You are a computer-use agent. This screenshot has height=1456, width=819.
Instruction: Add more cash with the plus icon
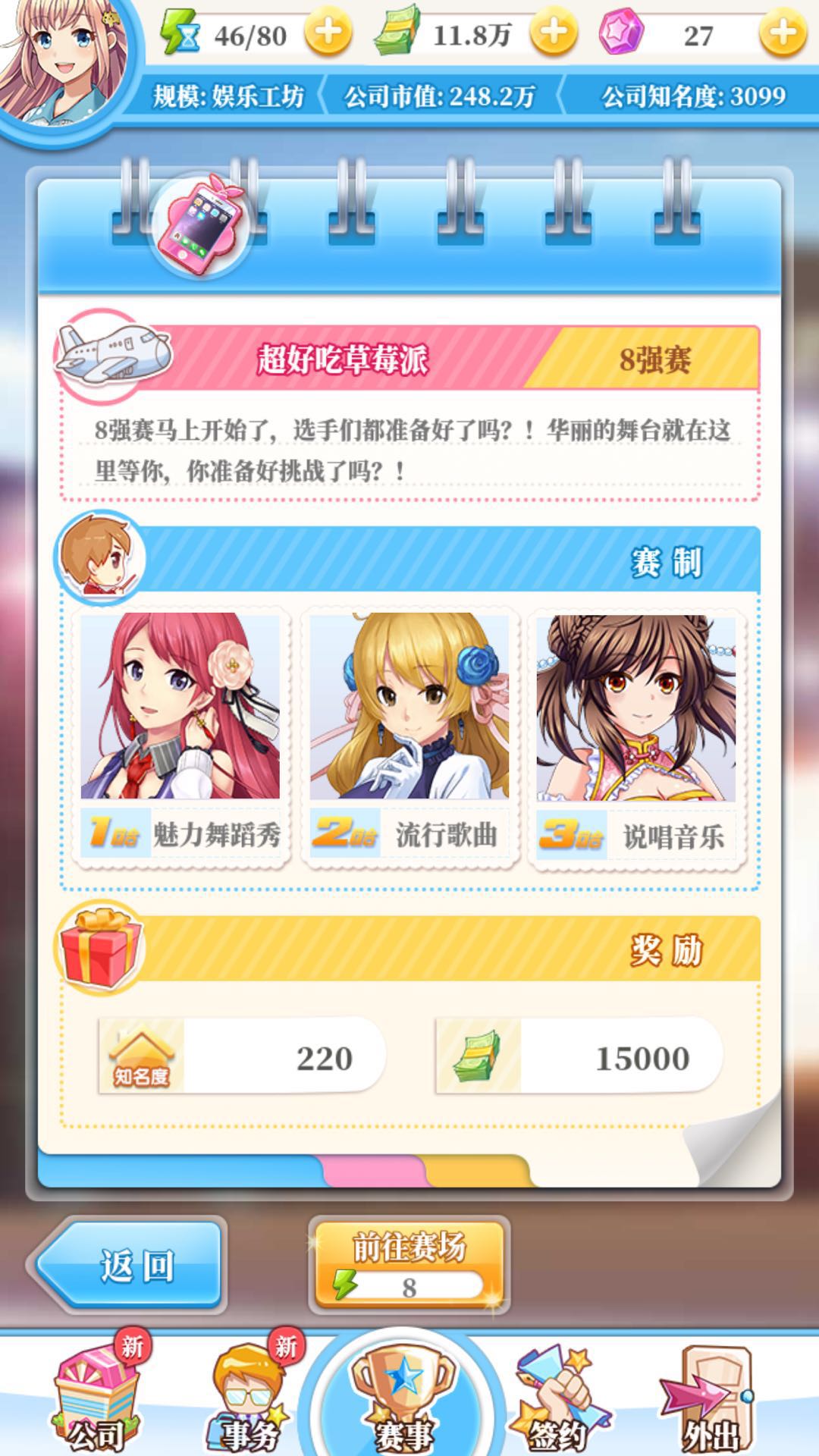click(553, 33)
